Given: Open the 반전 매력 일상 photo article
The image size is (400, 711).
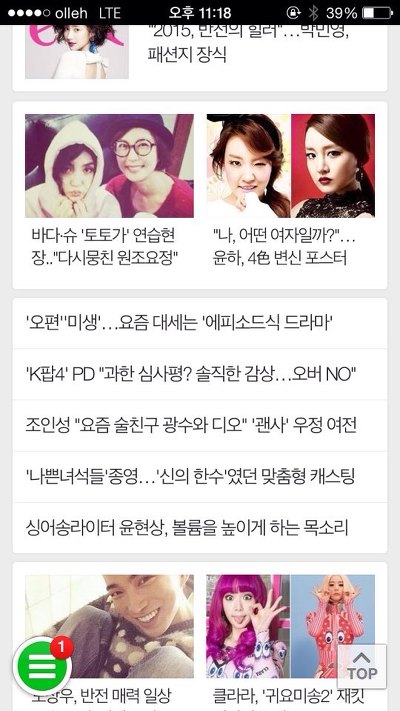Looking at the screenshot, I should (x=109, y=639).
